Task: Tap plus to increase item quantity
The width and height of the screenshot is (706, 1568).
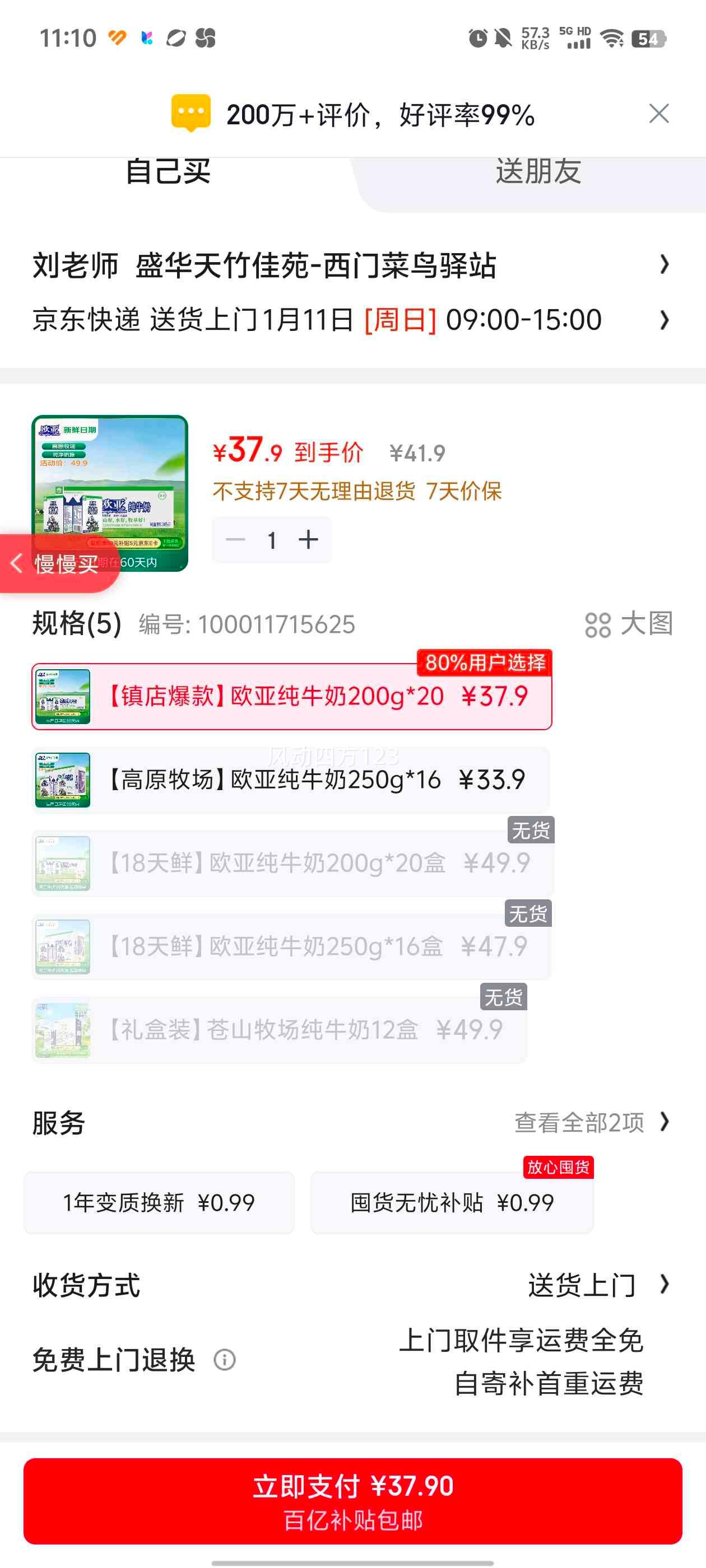Action: tap(308, 539)
